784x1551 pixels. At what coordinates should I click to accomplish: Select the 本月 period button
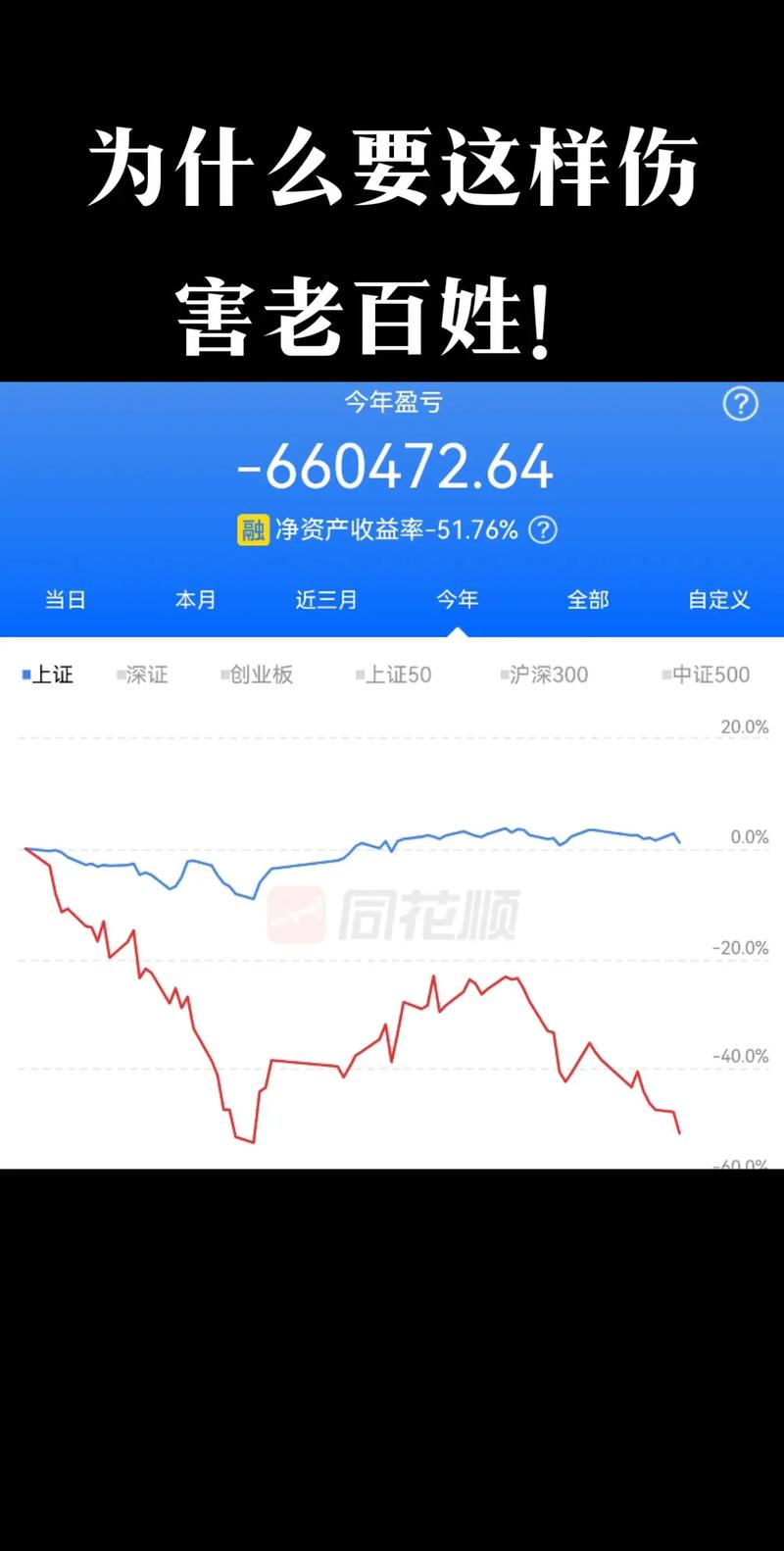196,600
